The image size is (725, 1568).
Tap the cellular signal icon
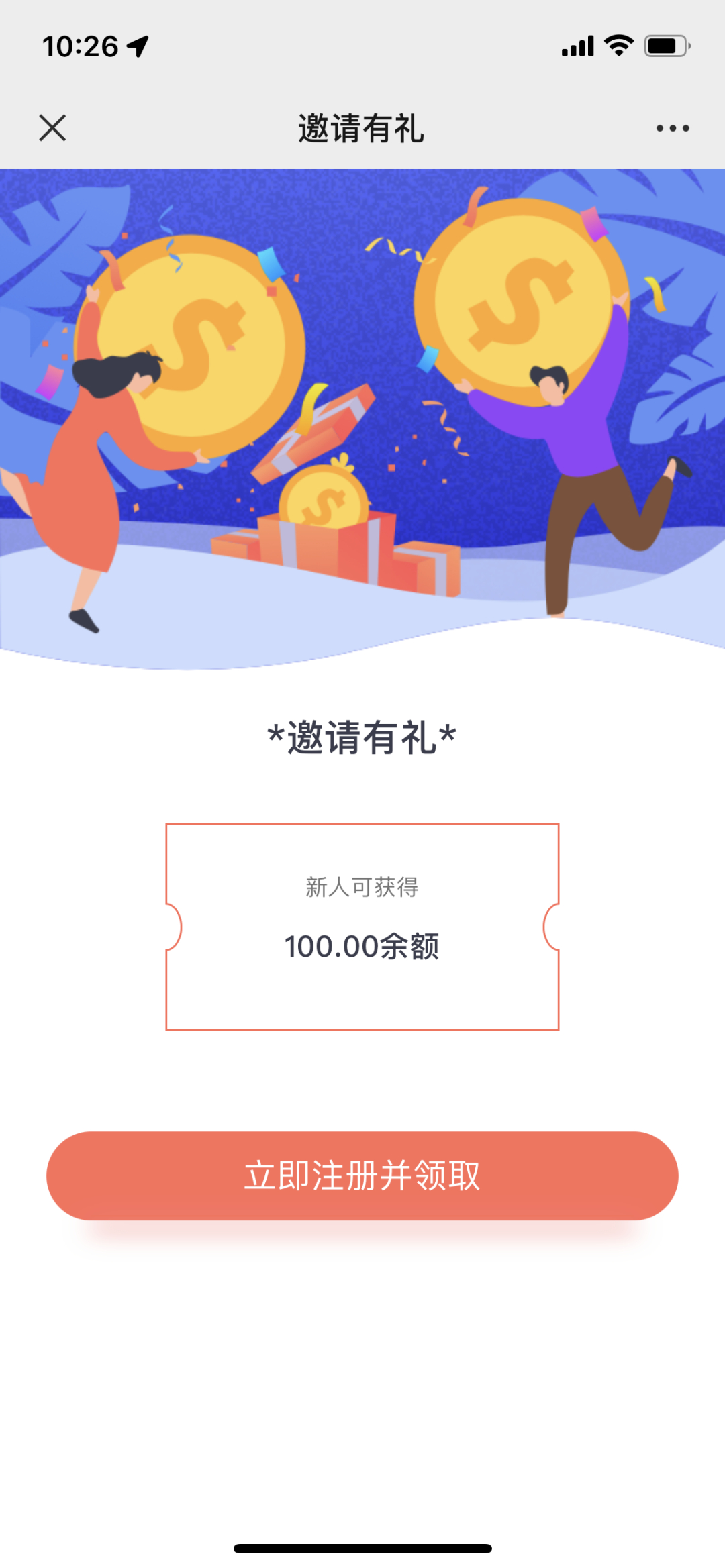click(576, 45)
